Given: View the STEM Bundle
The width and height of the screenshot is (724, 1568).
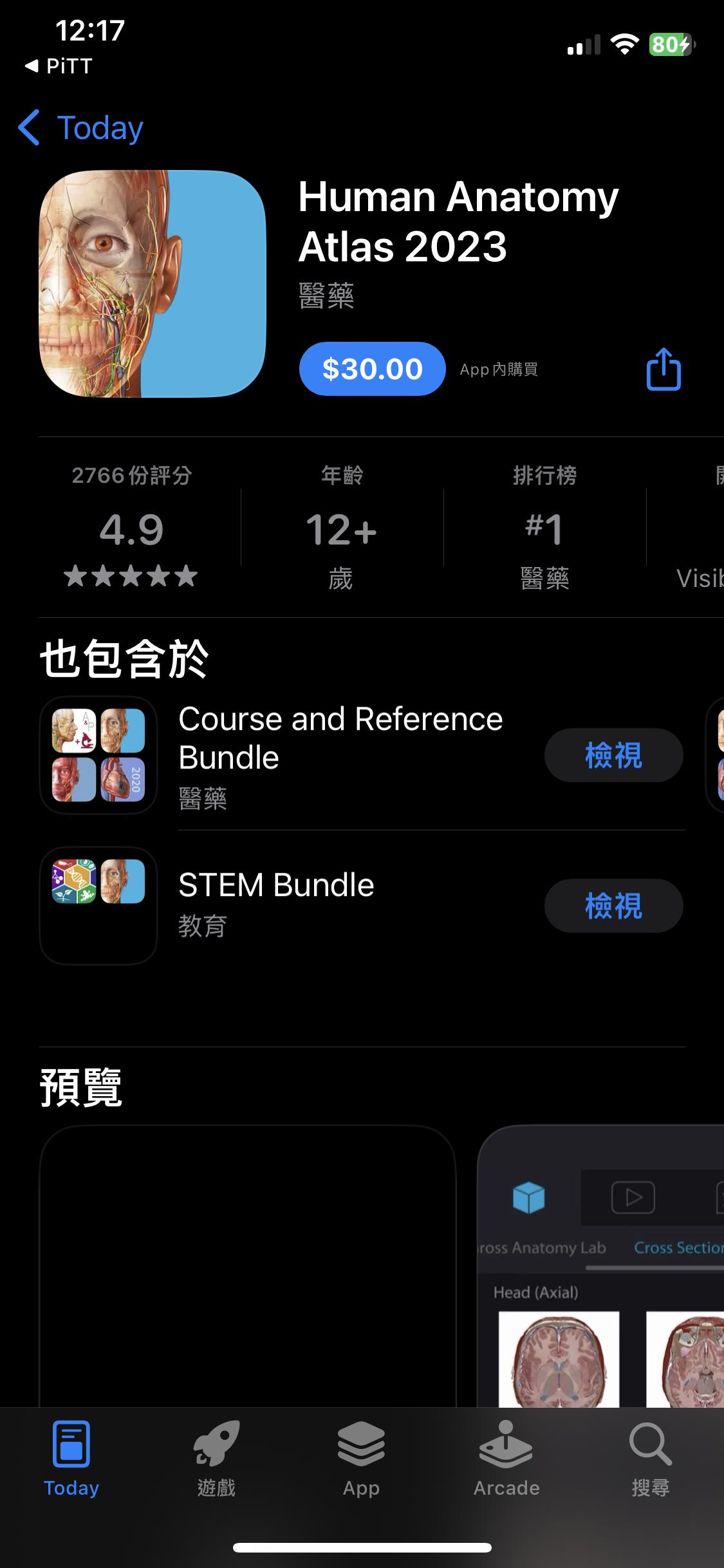Looking at the screenshot, I should point(613,906).
